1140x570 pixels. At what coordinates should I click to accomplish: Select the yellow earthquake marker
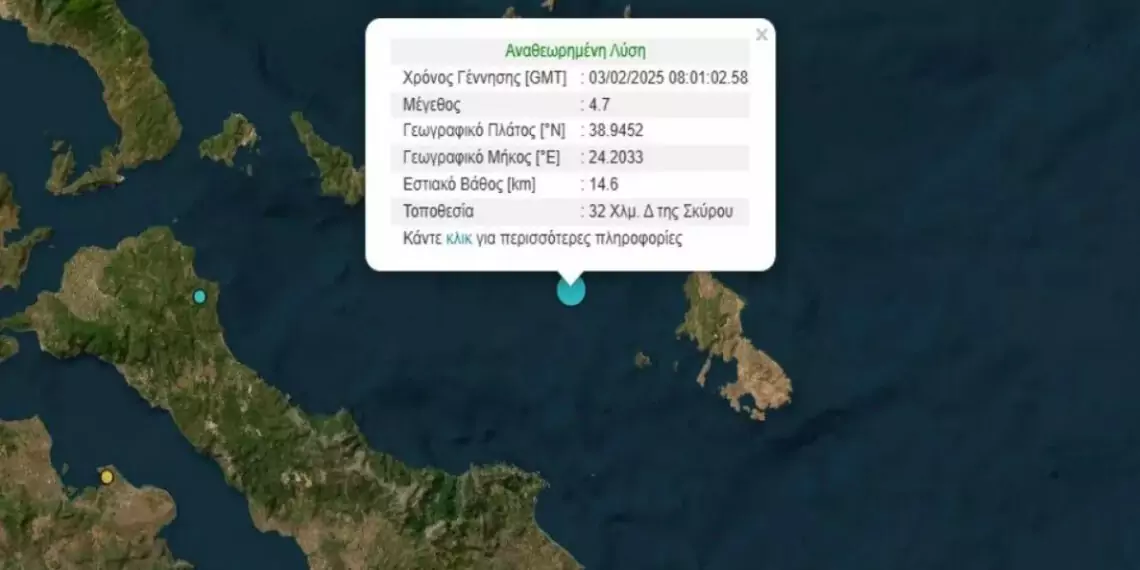(x=107, y=477)
